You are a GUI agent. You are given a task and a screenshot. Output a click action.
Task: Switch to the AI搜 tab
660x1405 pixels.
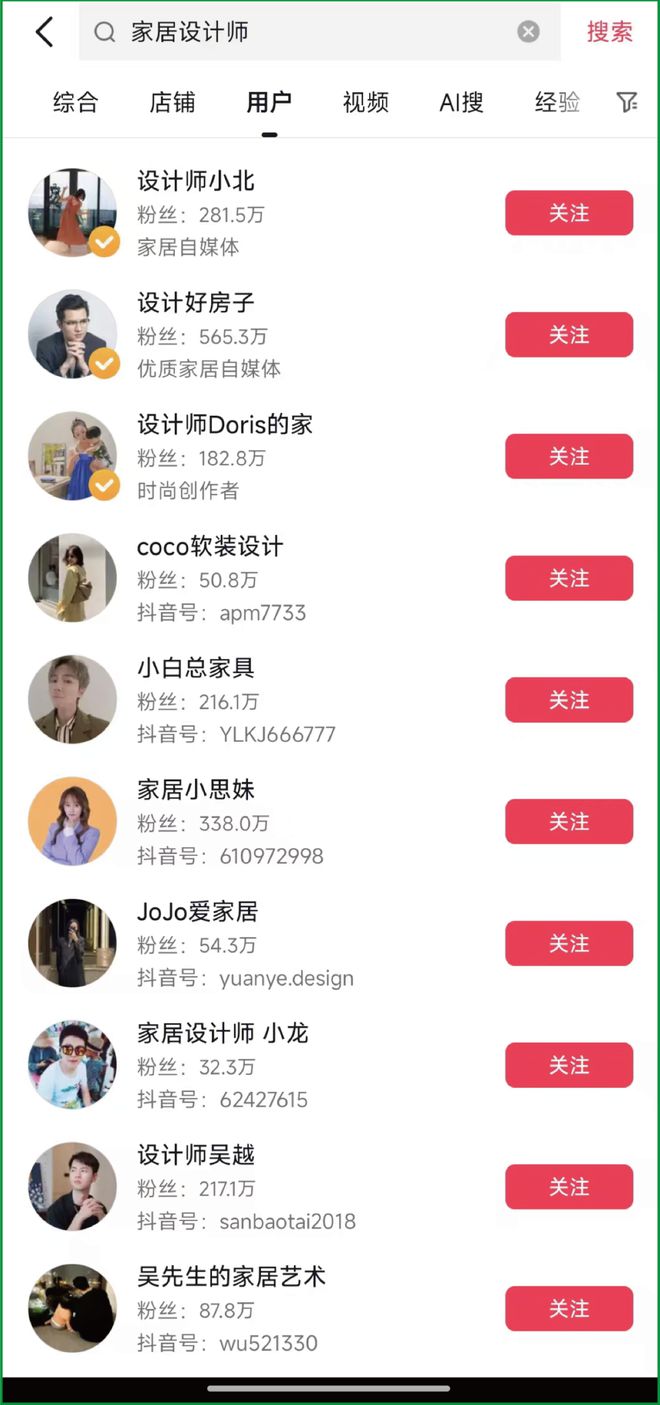tap(461, 102)
